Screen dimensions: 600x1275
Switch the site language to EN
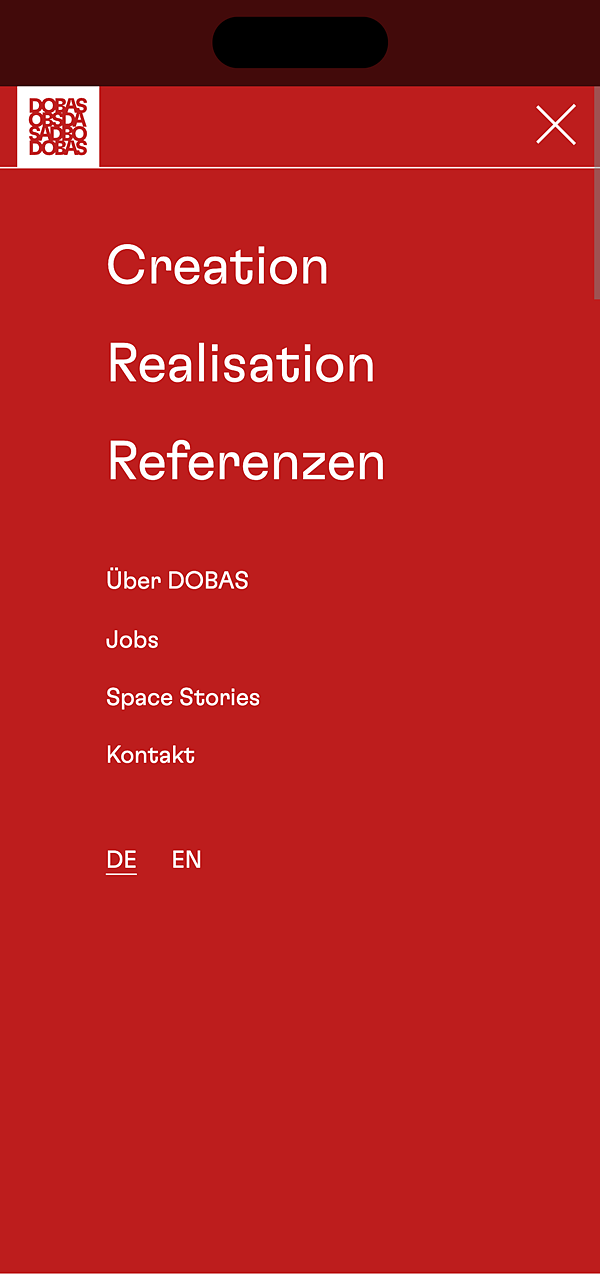click(x=186, y=859)
